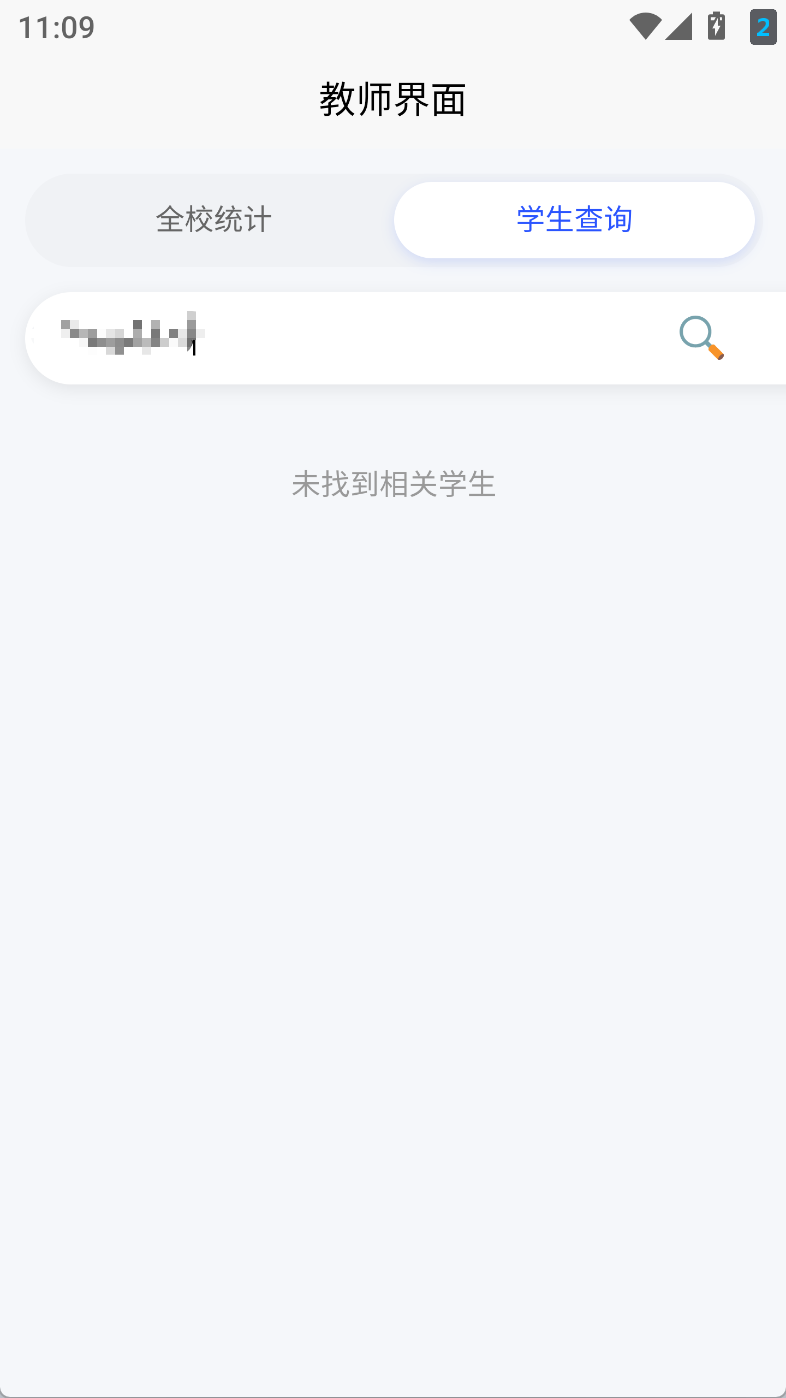Select the 学生查询 tab
The height and width of the screenshot is (1398, 786).
[x=574, y=220]
